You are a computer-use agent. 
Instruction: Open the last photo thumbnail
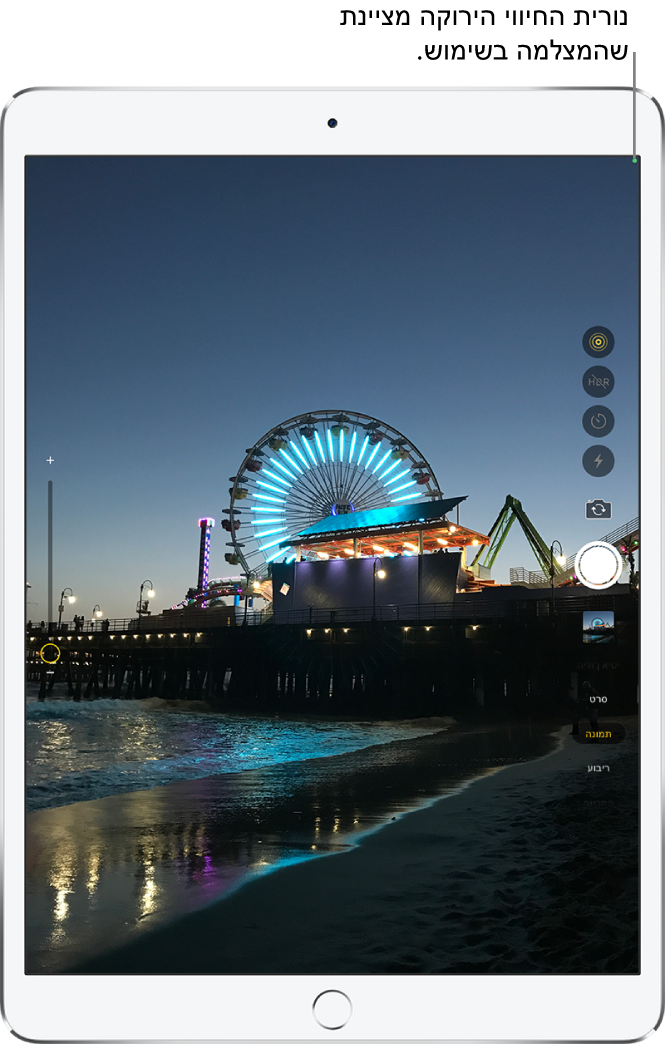[x=598, y=627]
